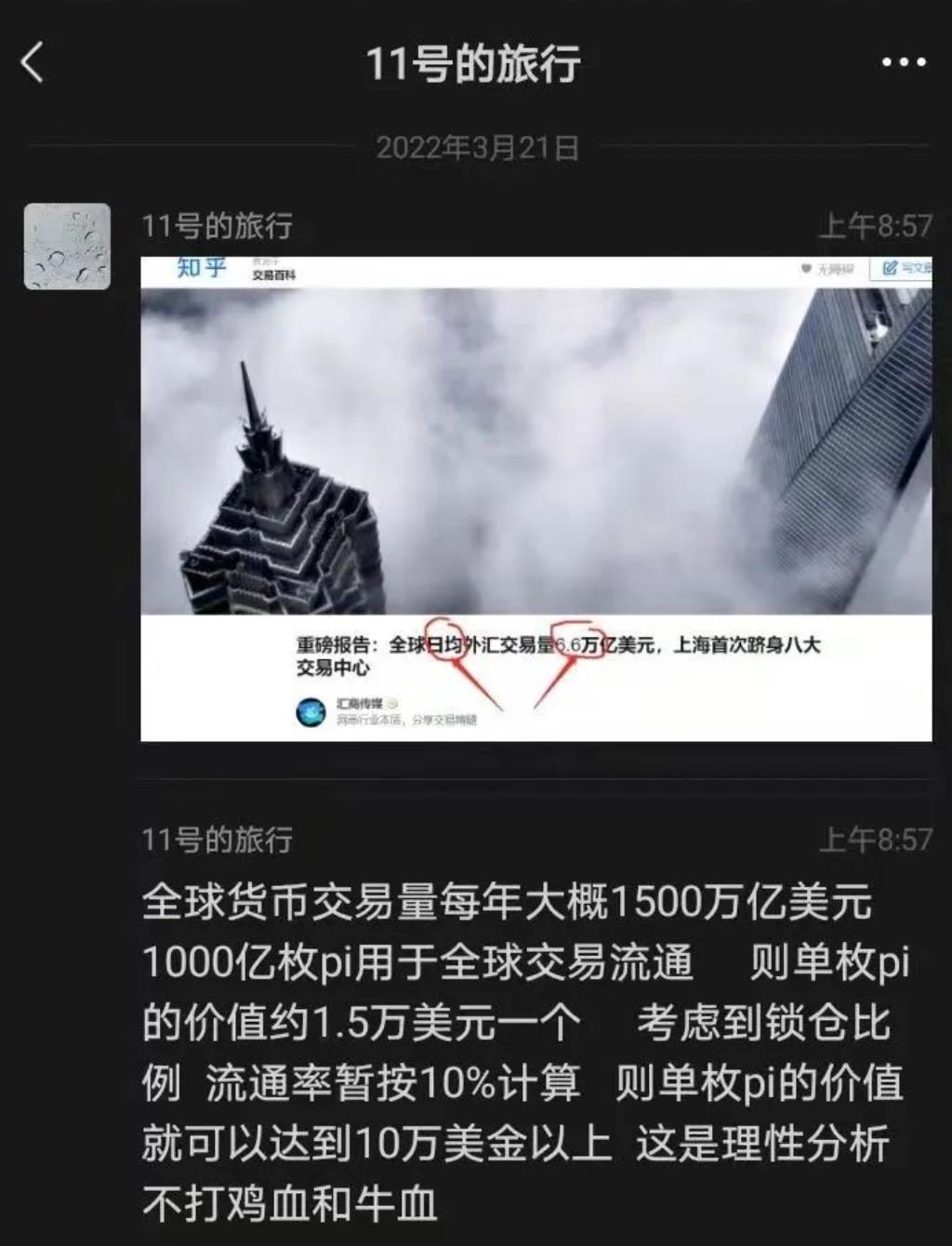Open 11号的旅行's profile avatar
Image resolution: width=952 pixels, height=1246 pixels.
[x=67, y=246]
